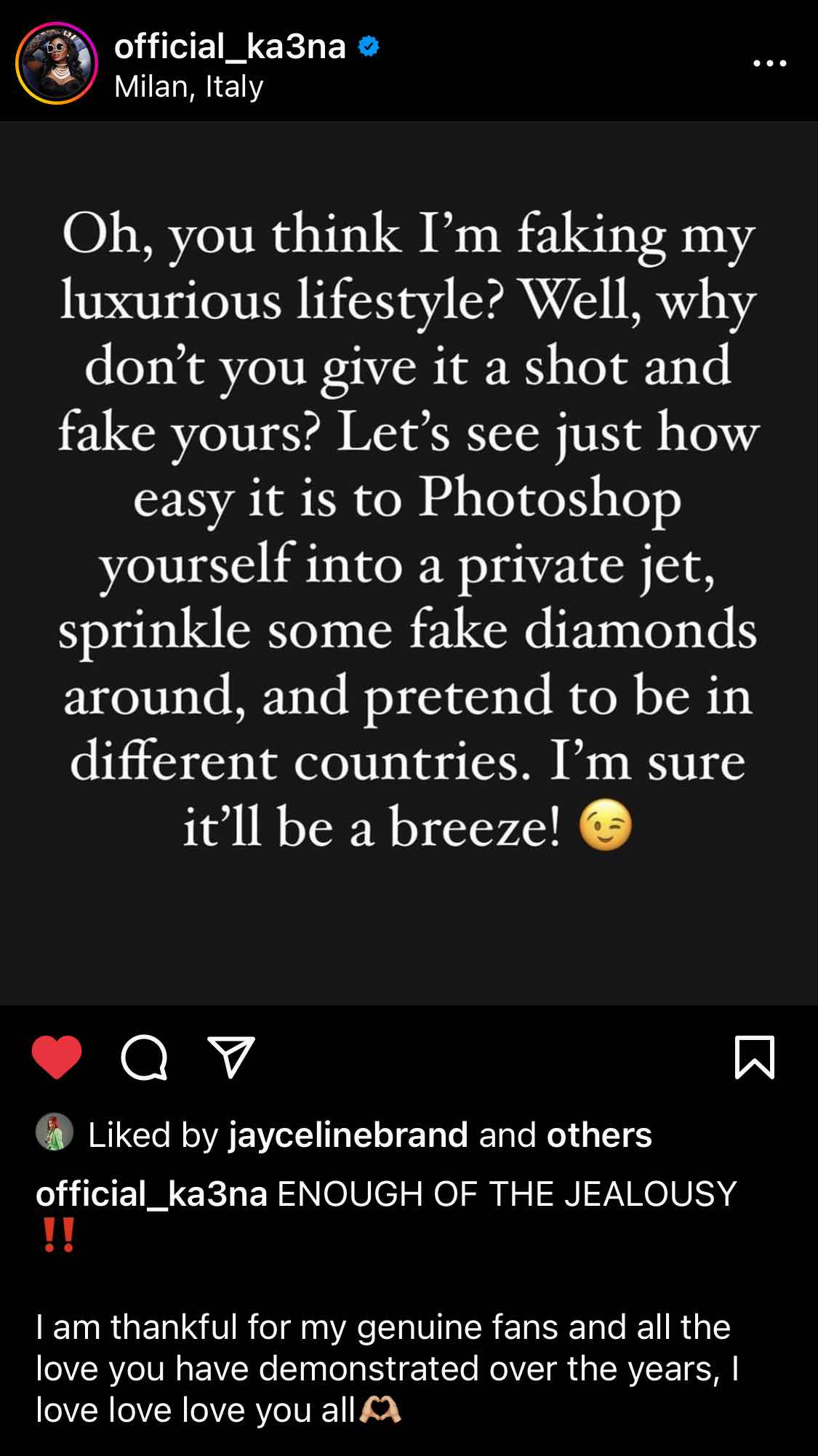Open jaycelinebrand's profile from likes
The image size is (818, 1456).
point(348,1135)
